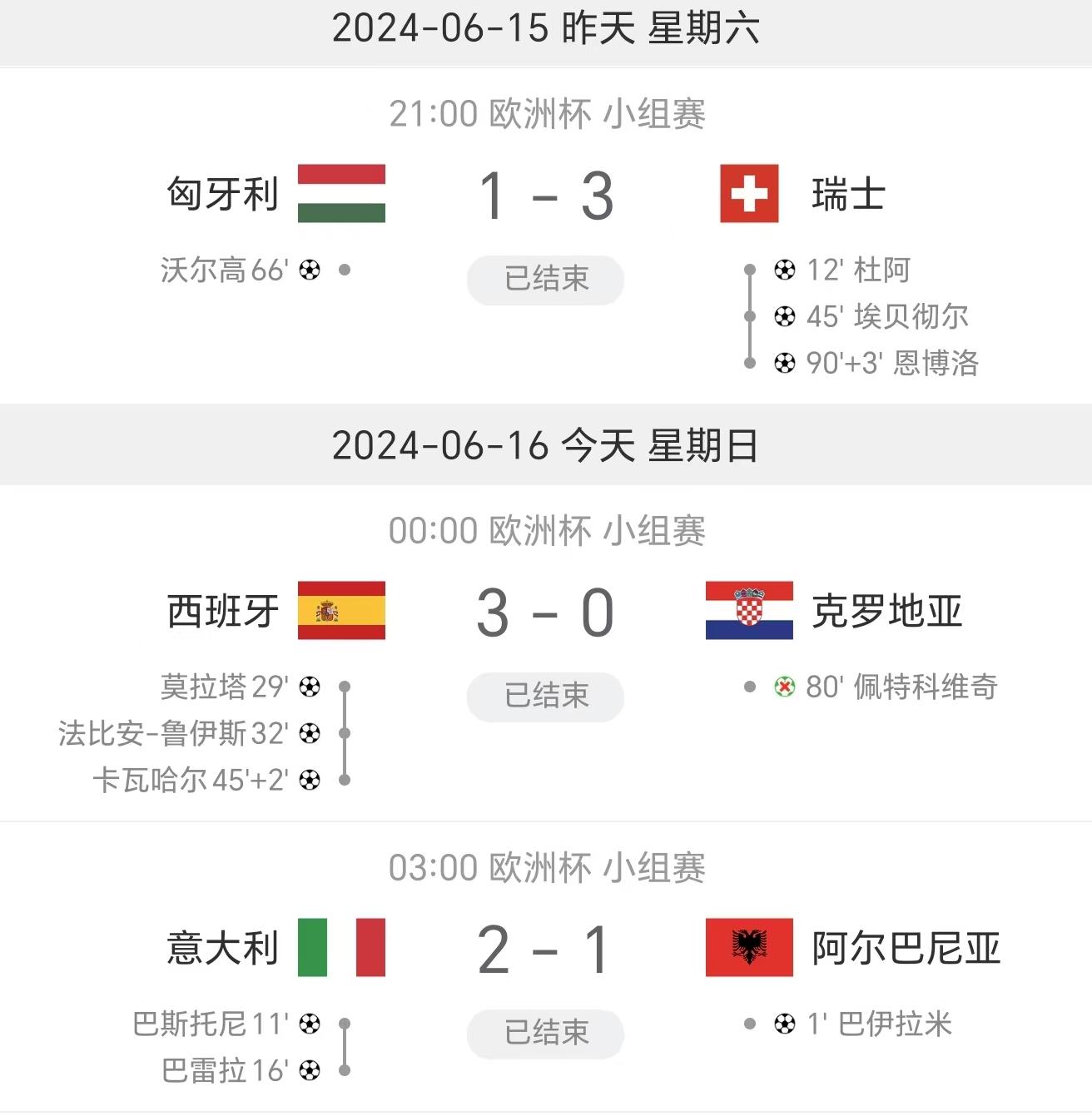Tap 已结束 under the Spain–Croatia score
This screenshot has height=1116, width=1092.
click(545, 696)
